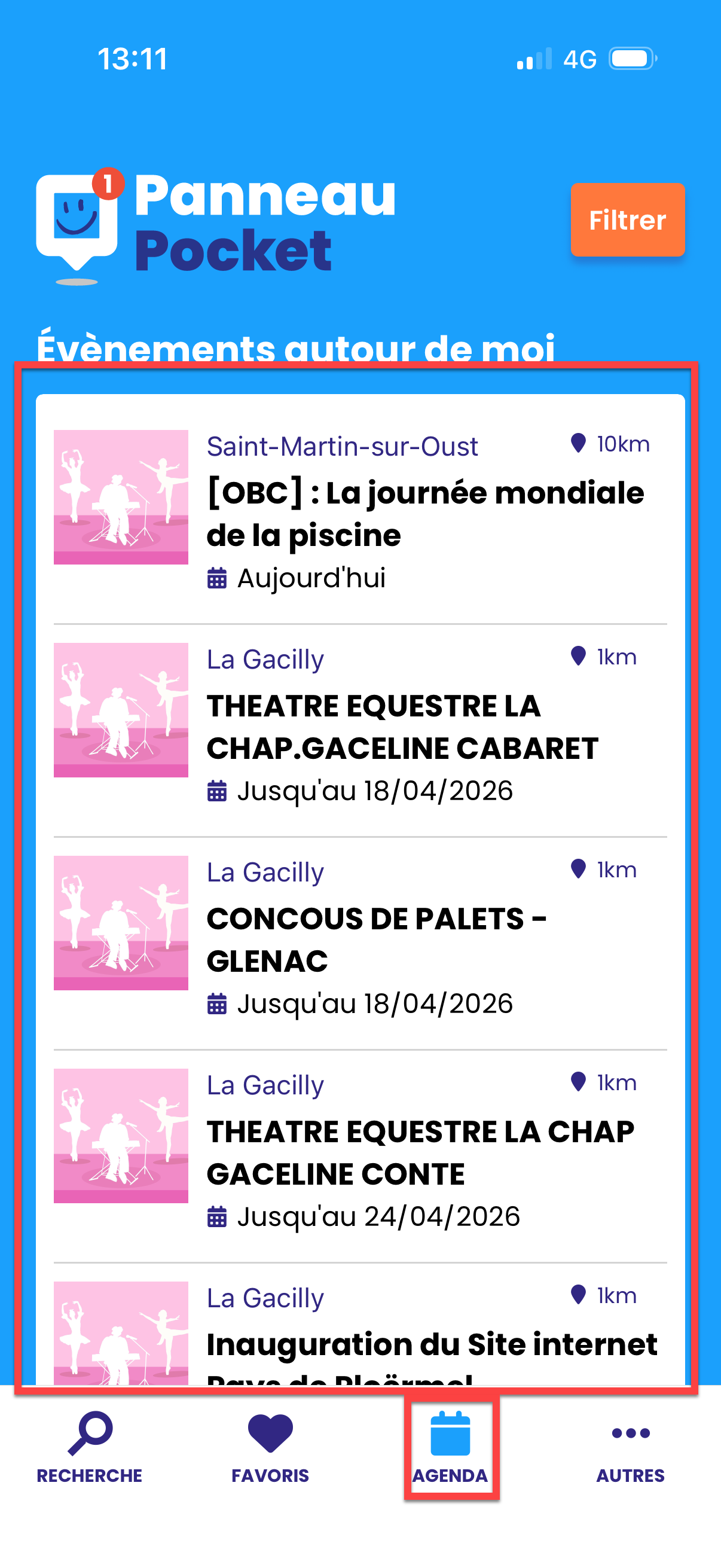Viewport: 721px width, 1568px height.
Task: View THEATRE EQUESTRE LA CHAP.GACELINE CABARET event
Action: point(402,727)
